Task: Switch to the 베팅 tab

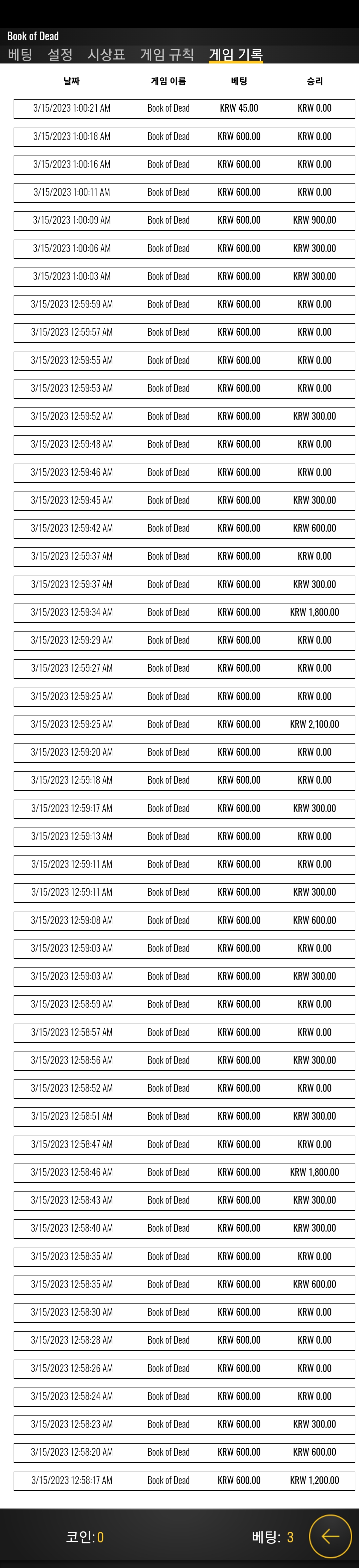Action: tap(20, 54)
